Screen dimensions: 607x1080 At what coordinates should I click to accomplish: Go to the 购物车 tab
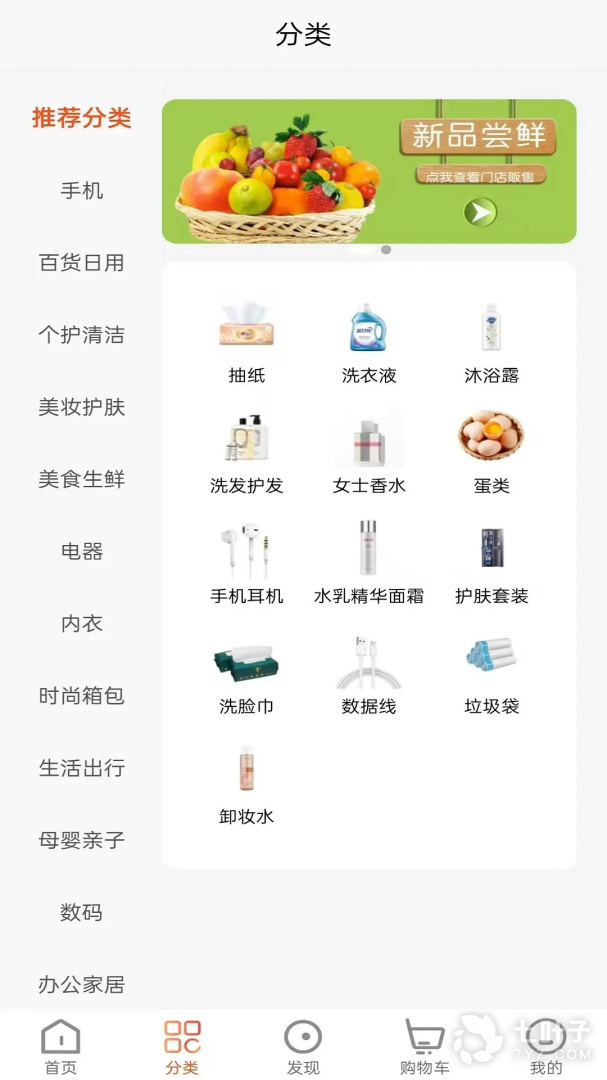(424, 1047)
